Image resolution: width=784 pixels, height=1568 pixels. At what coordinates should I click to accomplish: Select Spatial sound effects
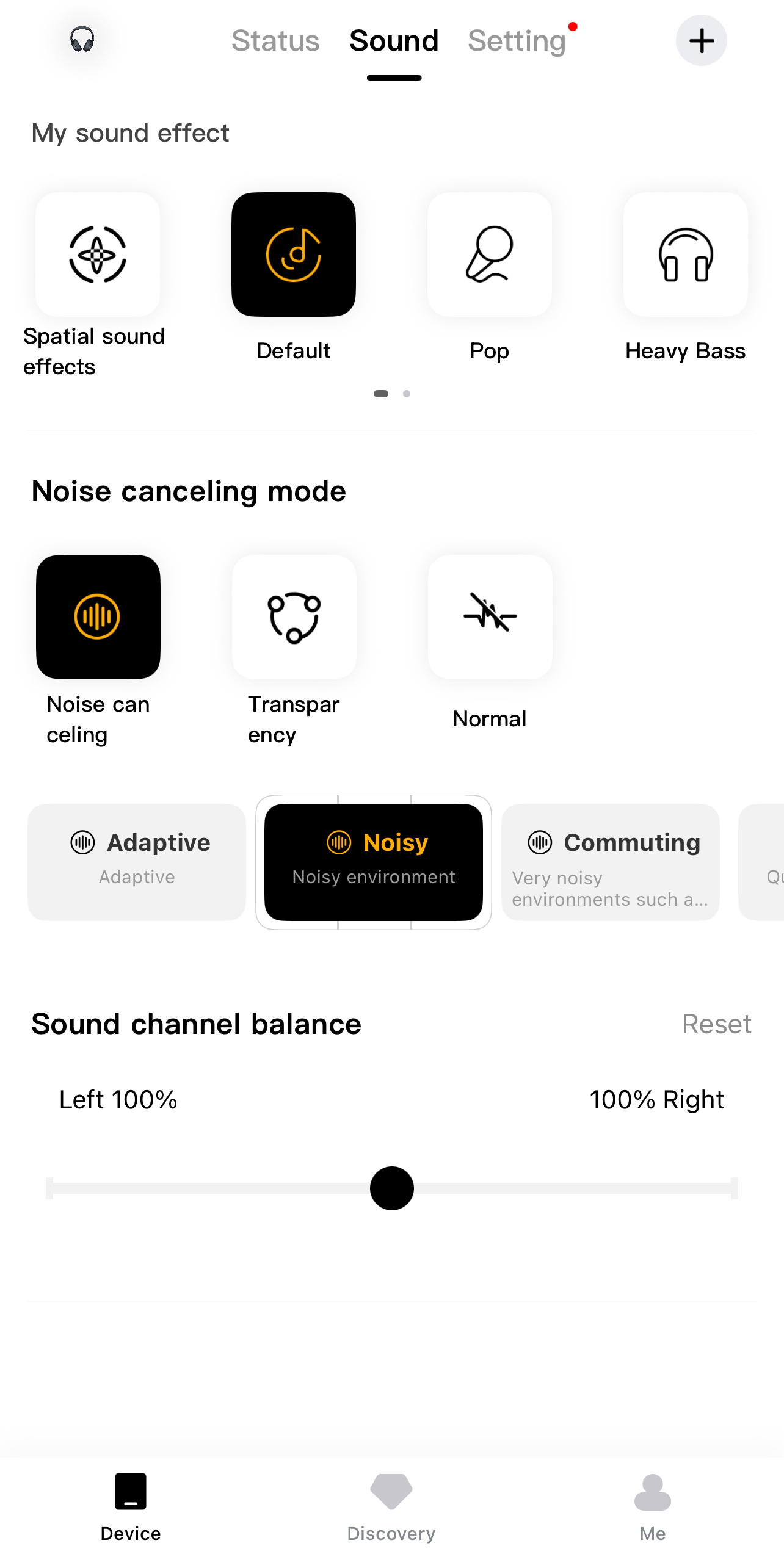click(x=98, y=255)
